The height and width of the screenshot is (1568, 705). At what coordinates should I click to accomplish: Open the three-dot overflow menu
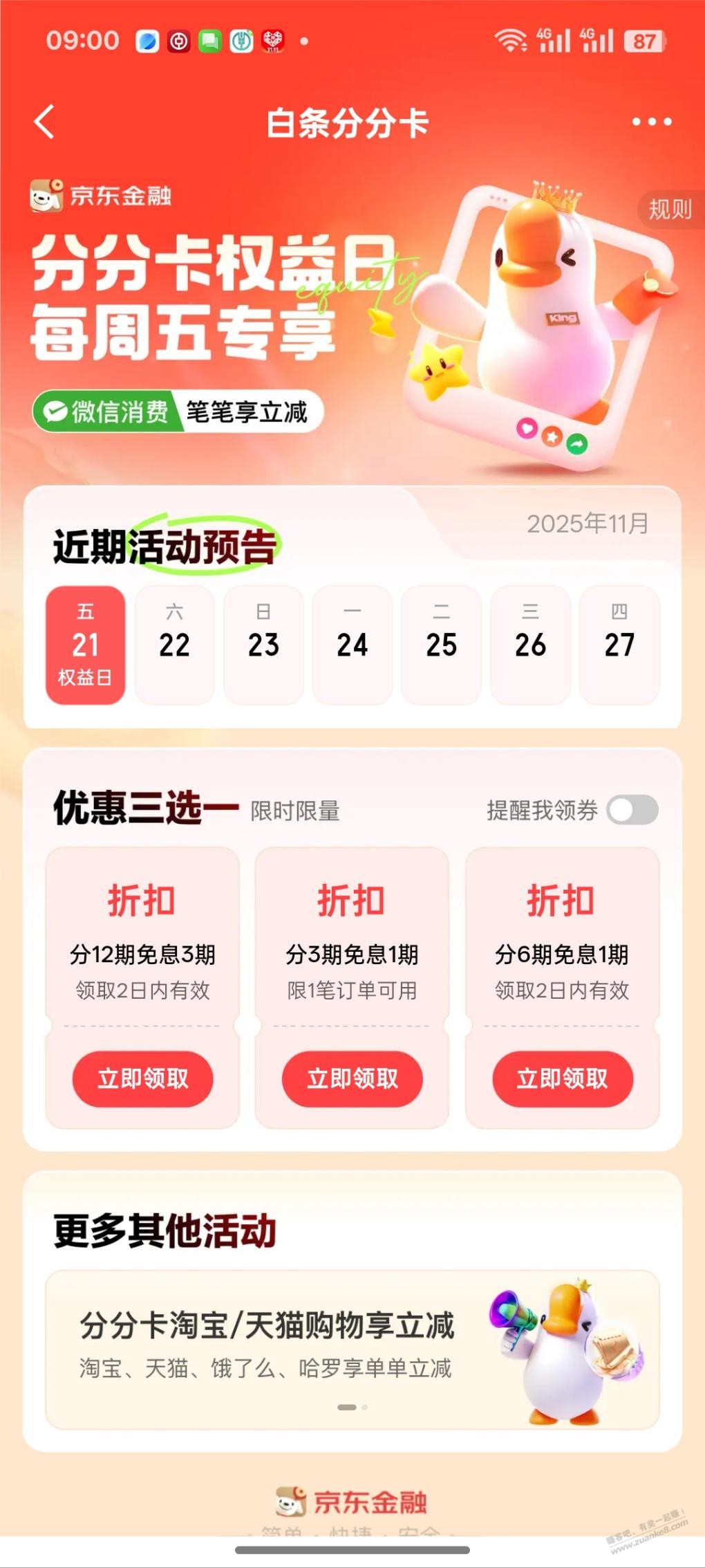pyautogui.click(x=651, y=122)
